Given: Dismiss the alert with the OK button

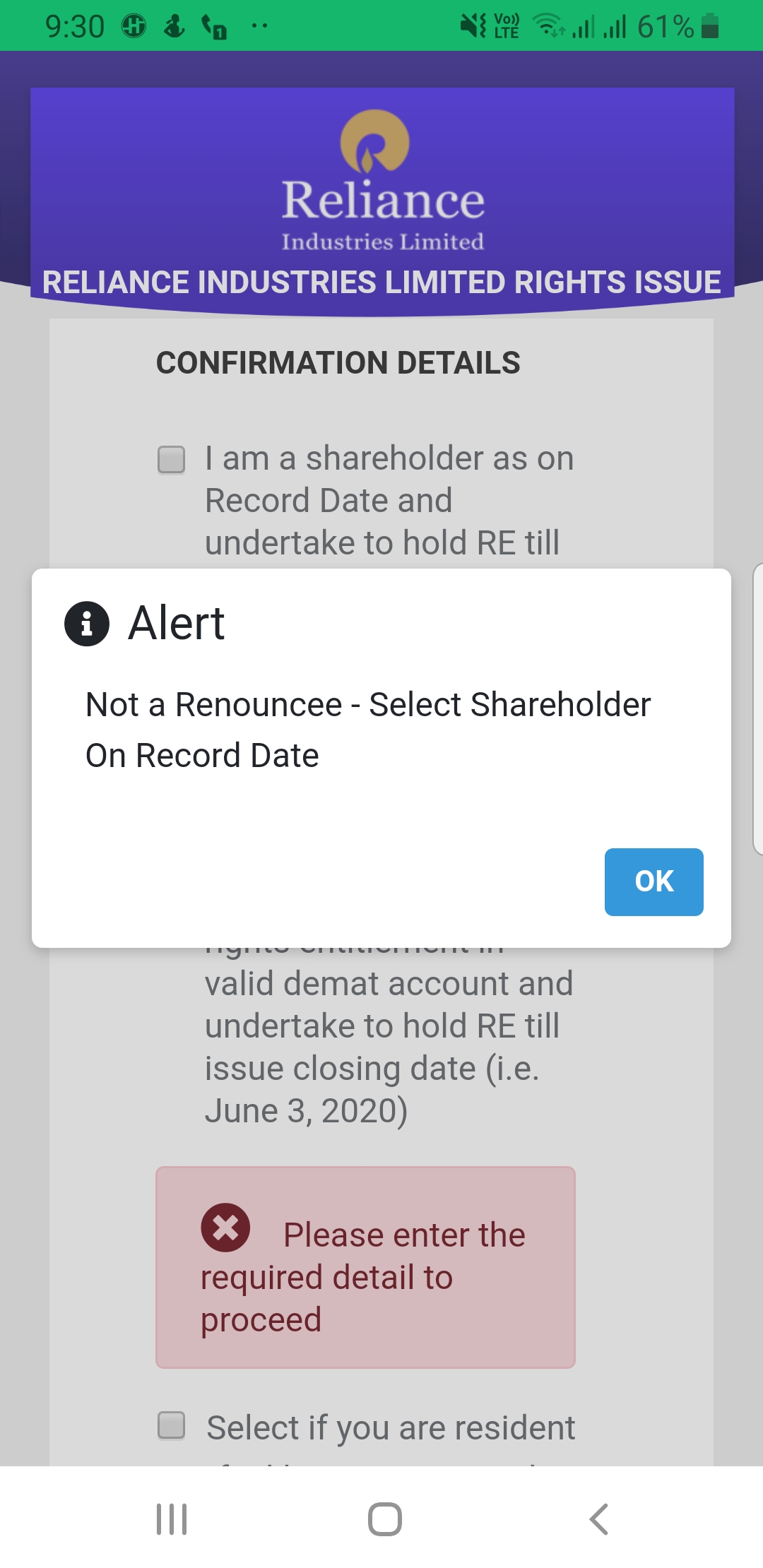Looking at the screenshot, I should click(x=653, y=881).
